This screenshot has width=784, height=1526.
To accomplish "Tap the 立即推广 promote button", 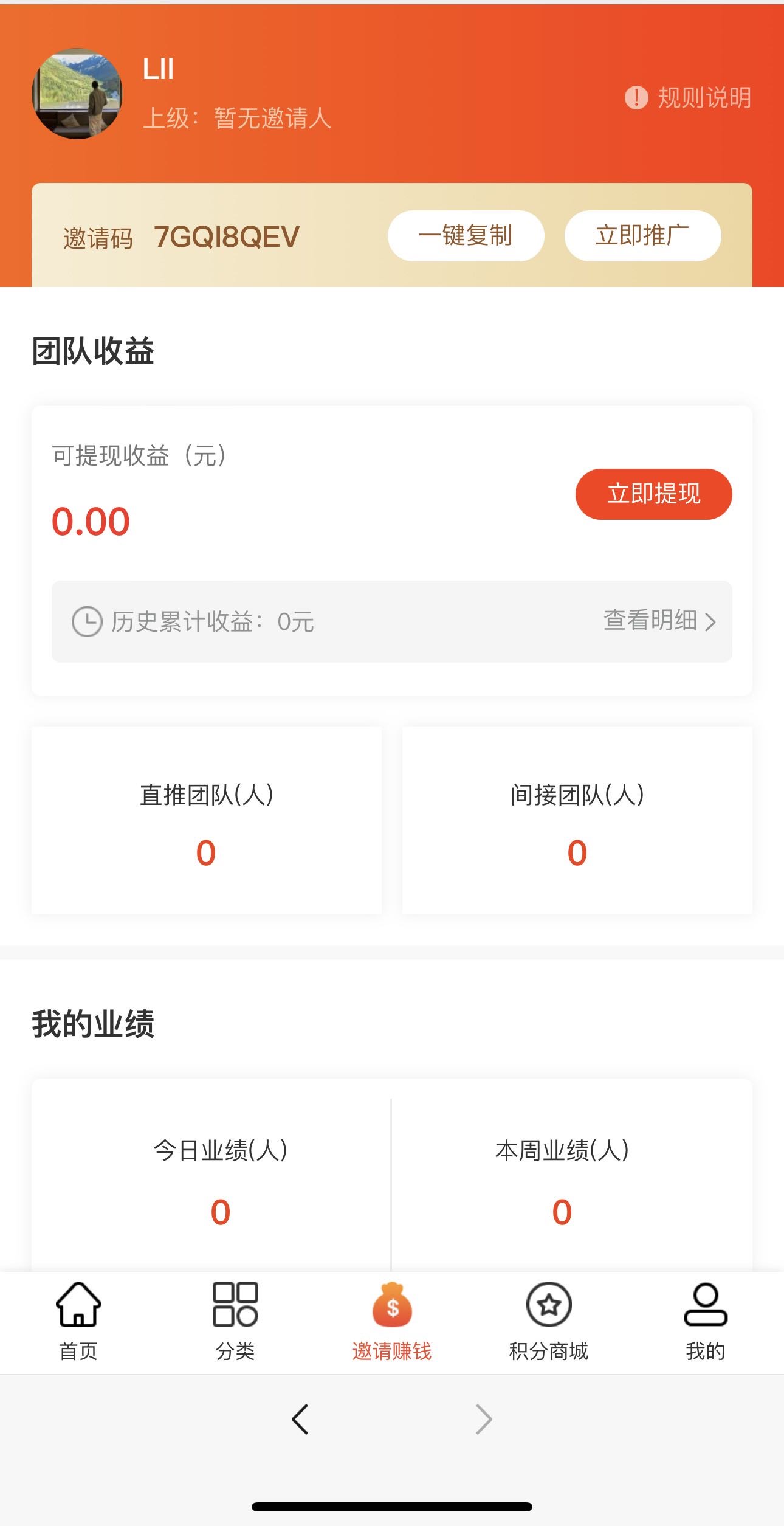I will click(642, 236).
